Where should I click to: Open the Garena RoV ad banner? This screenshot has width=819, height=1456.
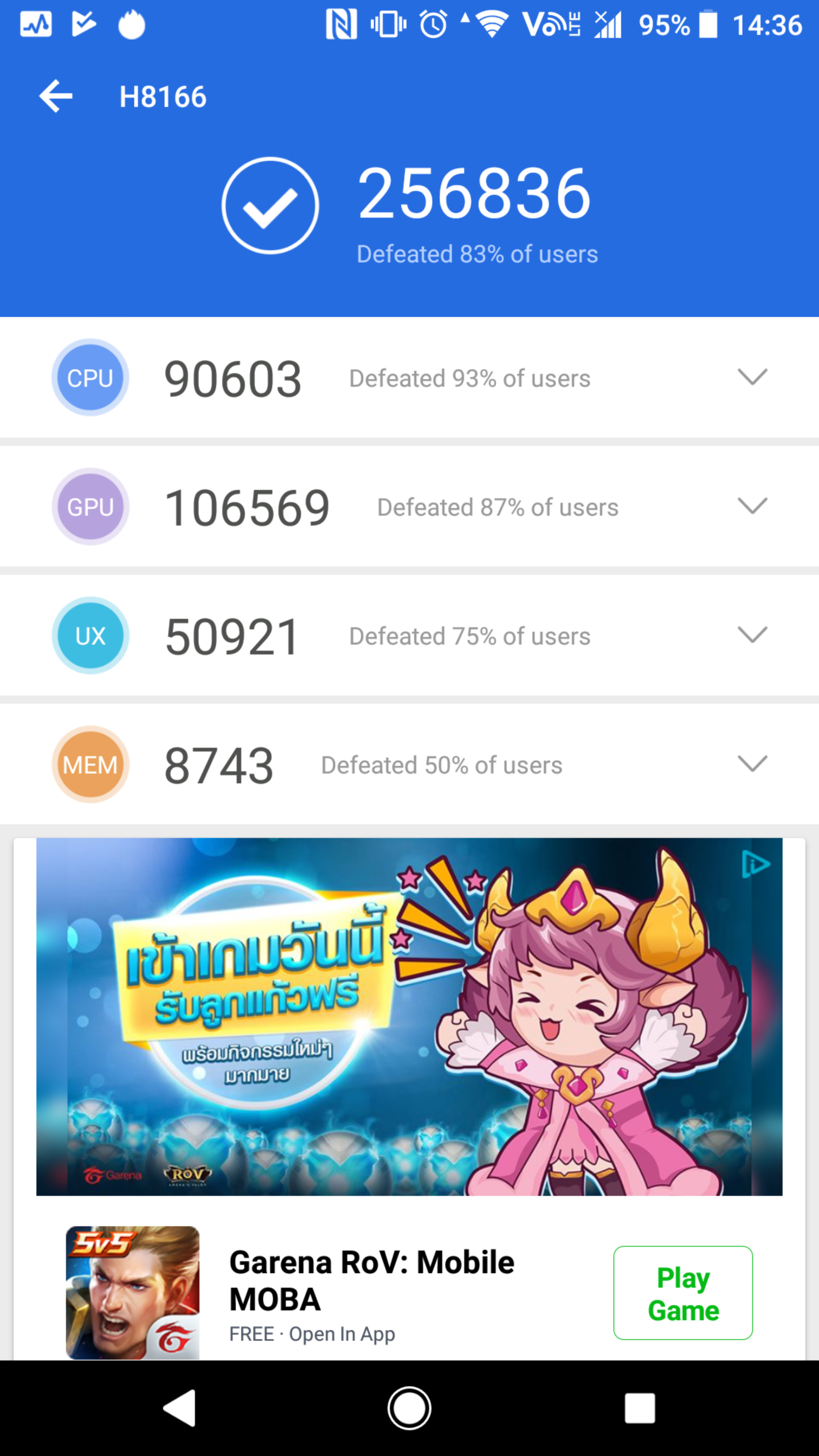coord(409,1017)
